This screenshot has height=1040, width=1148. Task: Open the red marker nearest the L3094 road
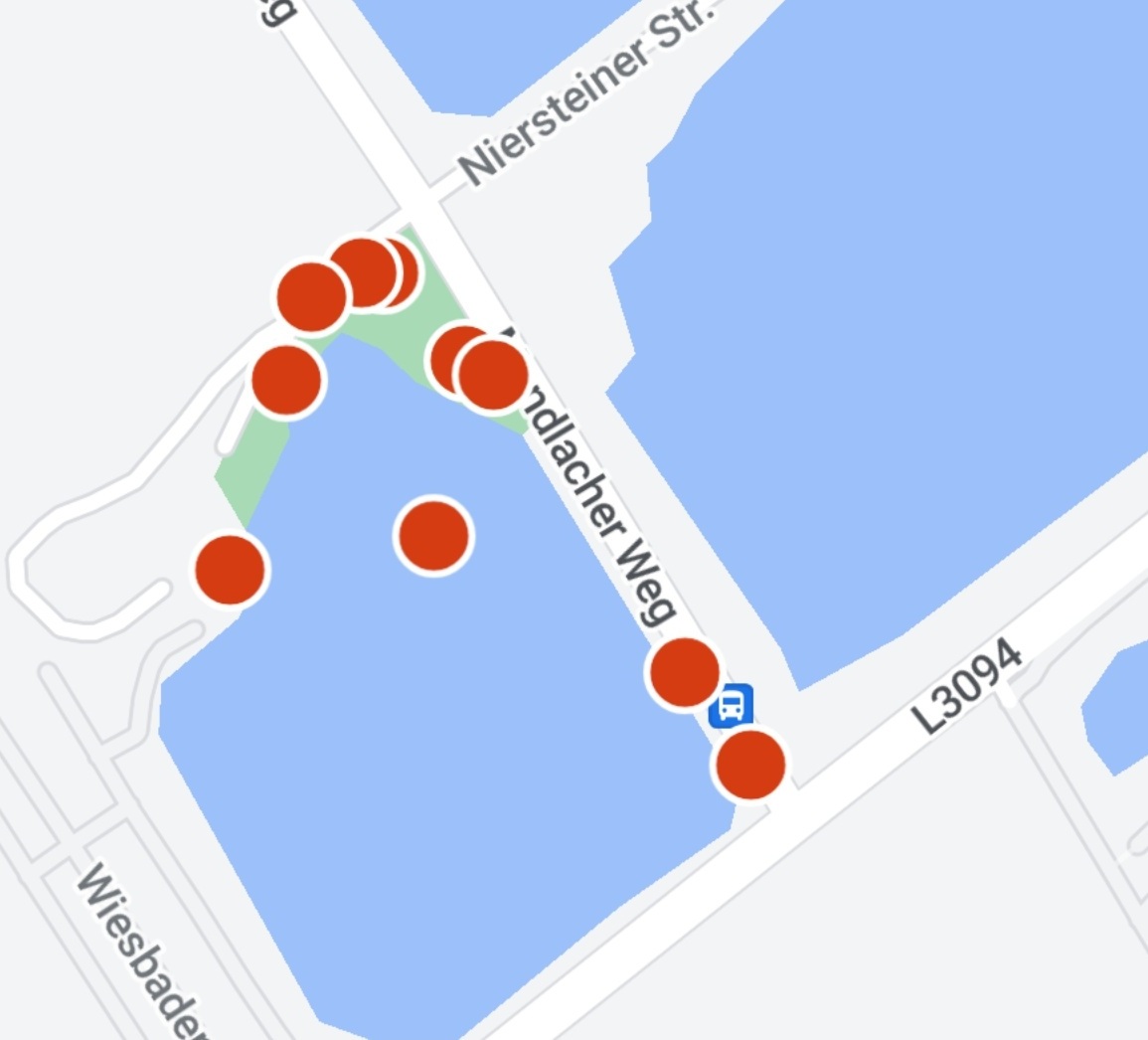pos(751,765)
